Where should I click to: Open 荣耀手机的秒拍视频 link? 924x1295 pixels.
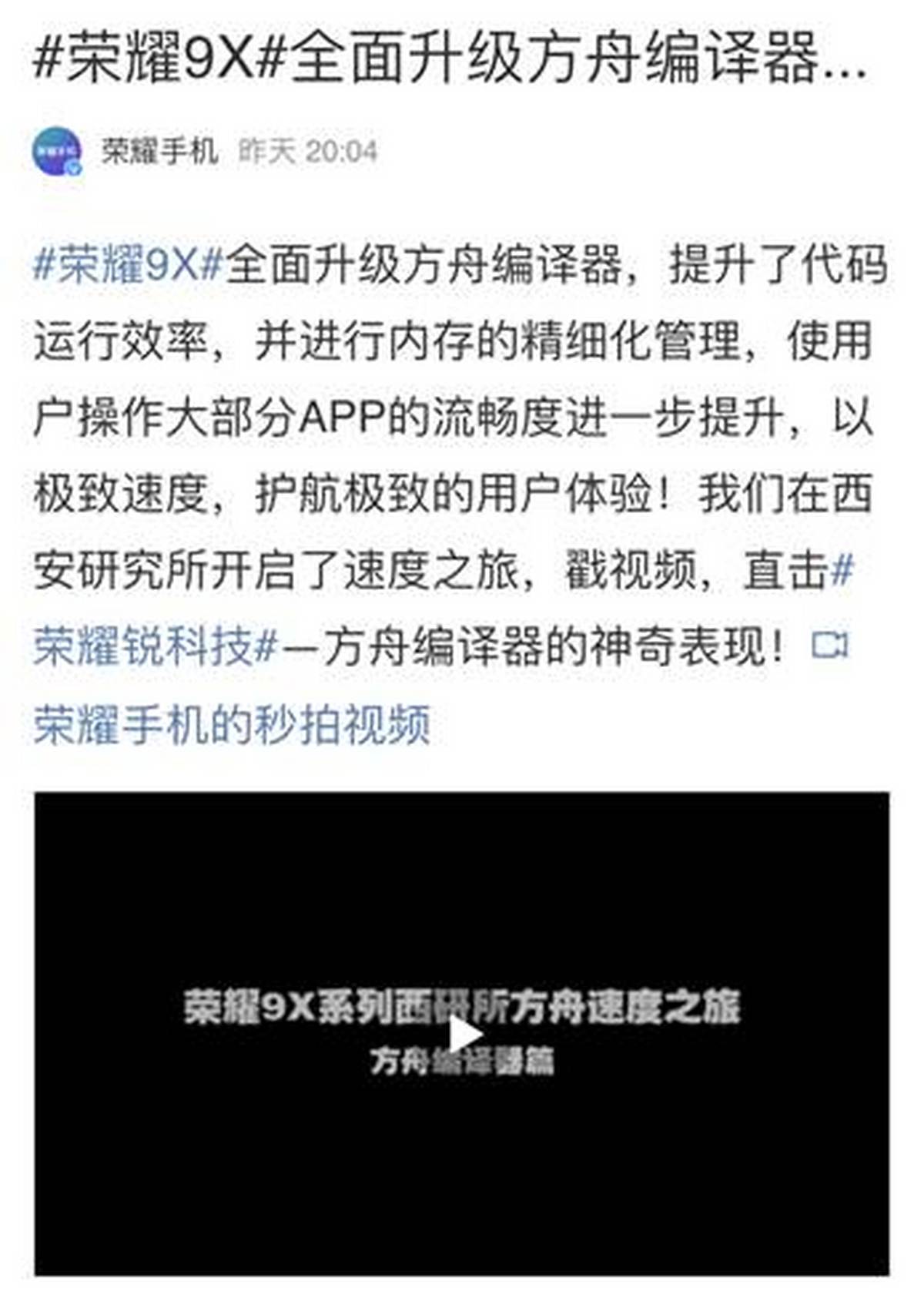[231, 724]
